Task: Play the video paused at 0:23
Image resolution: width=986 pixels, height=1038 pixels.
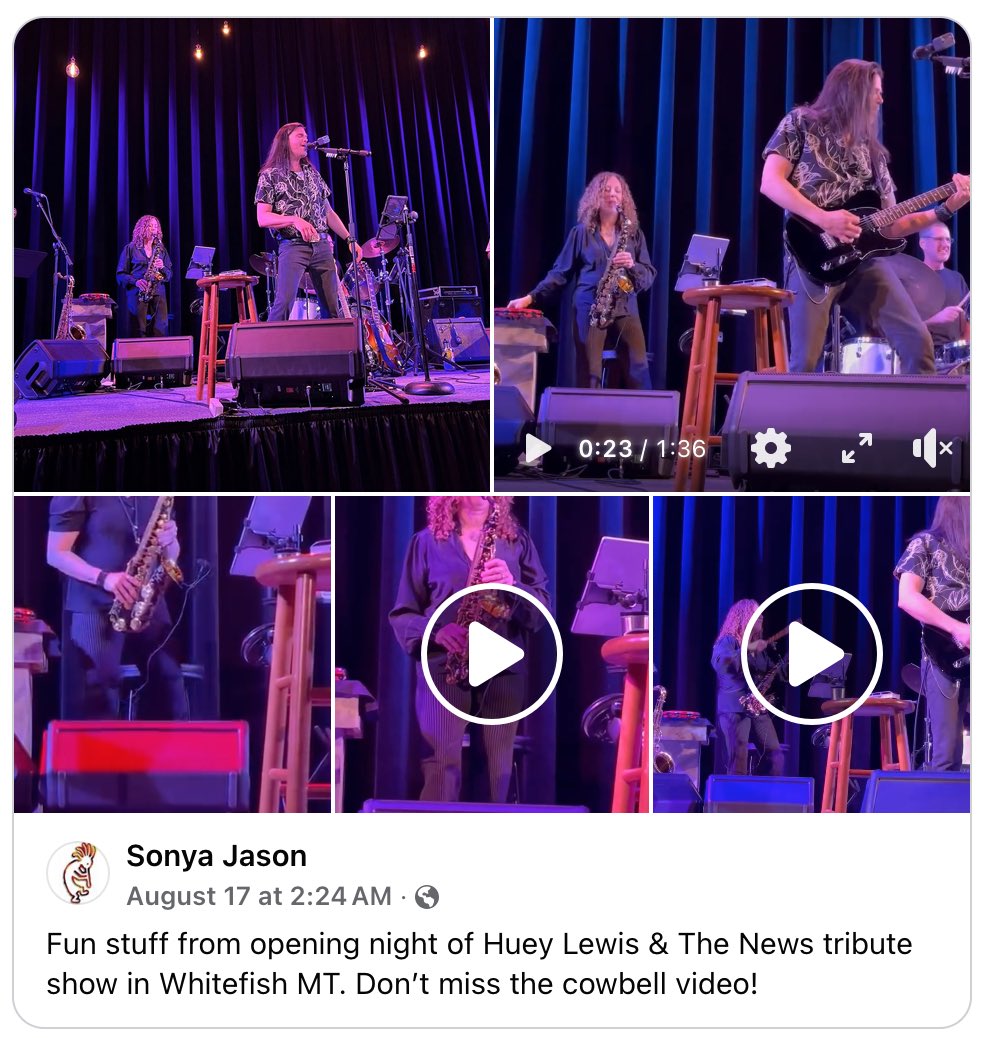Action: pyautogui.click(x=537, y=449)
